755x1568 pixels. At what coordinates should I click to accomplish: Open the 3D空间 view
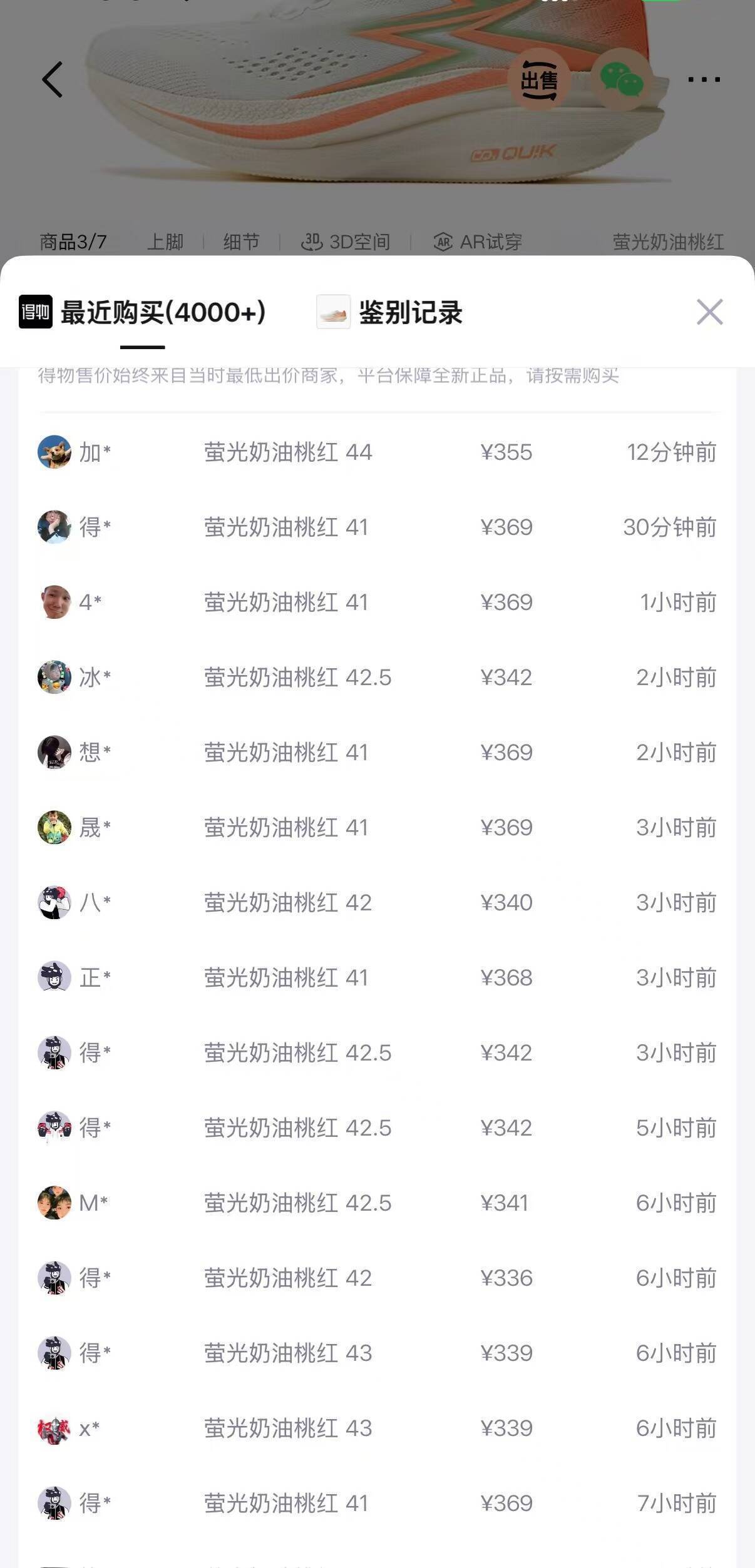(346, 242)
